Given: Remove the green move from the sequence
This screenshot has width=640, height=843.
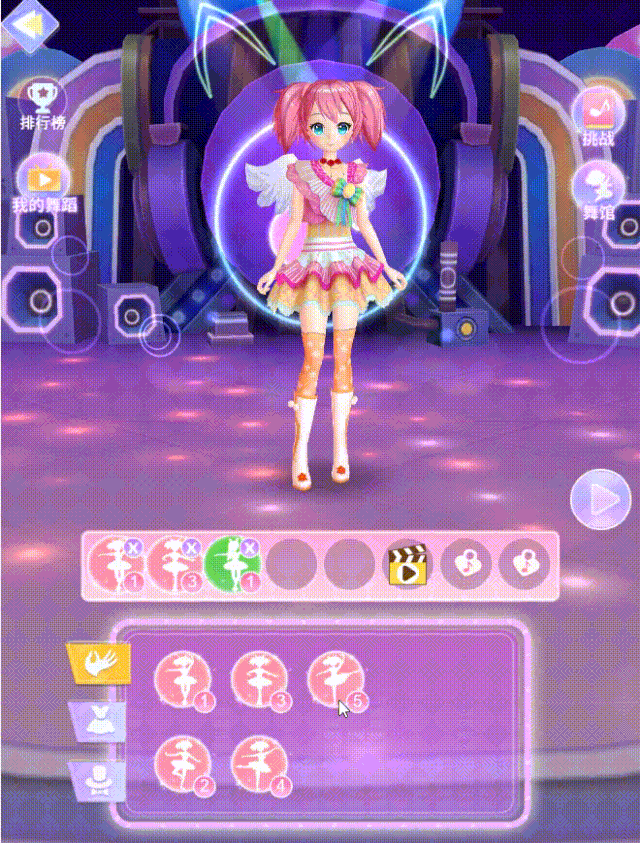Looking at the screenshot, I should pyautogui.click(x=250, y=548).
